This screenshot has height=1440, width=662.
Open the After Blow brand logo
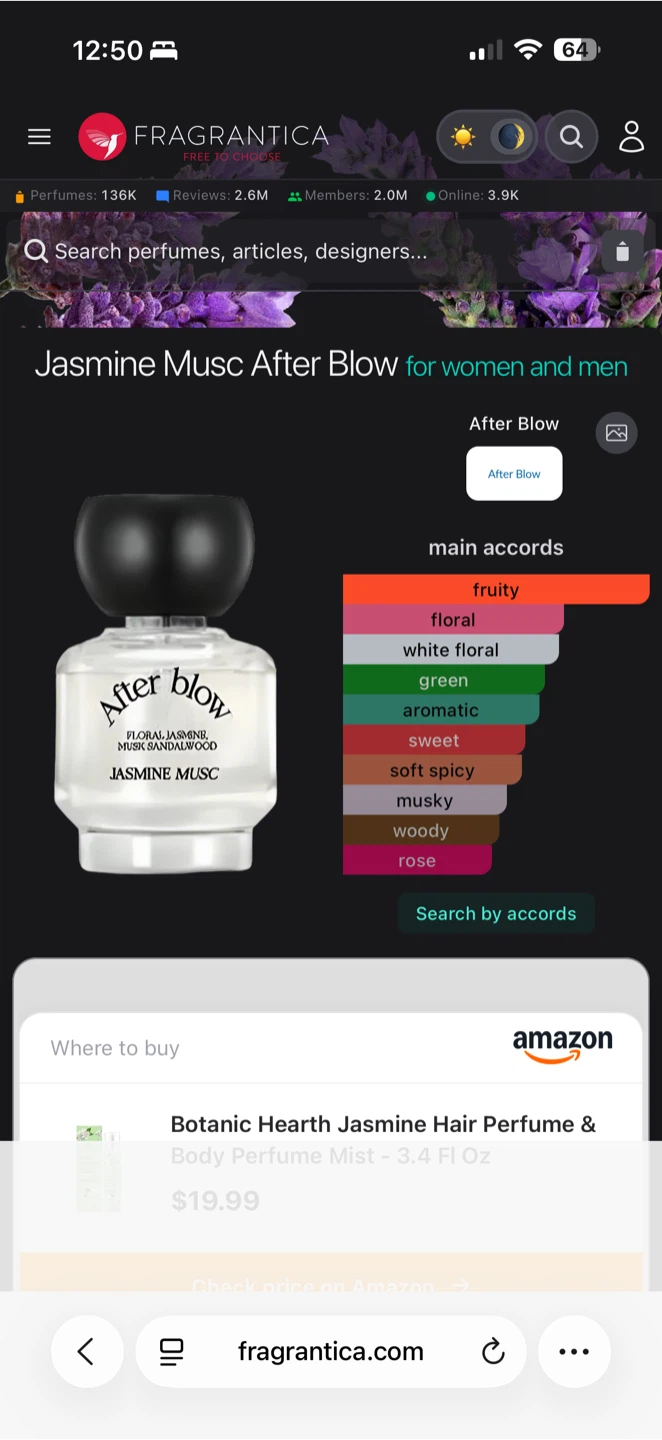(x=514, y=474)
